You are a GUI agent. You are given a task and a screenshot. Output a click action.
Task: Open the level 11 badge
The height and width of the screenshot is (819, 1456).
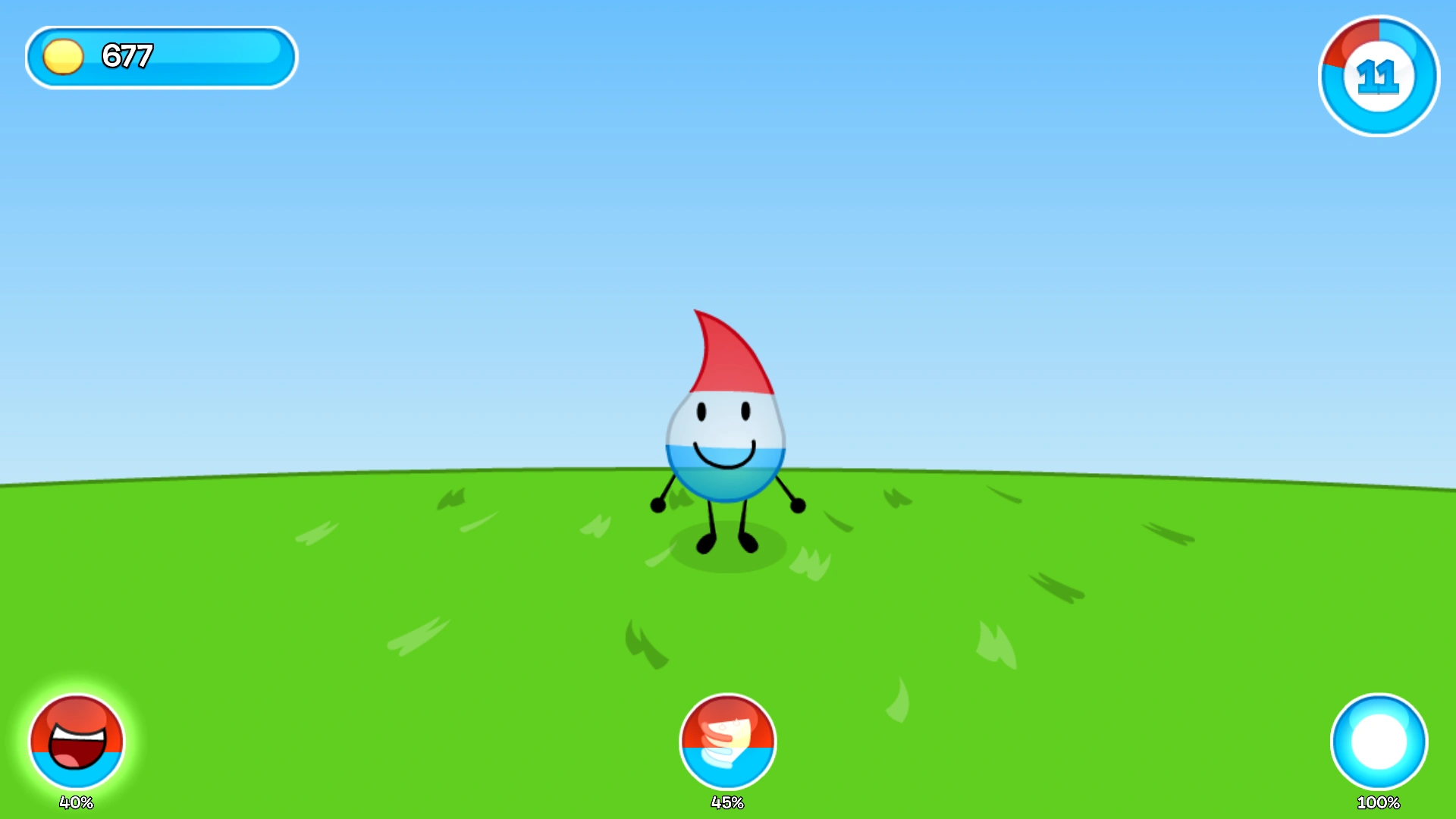pyautogui.click(x=1378, y=76)
